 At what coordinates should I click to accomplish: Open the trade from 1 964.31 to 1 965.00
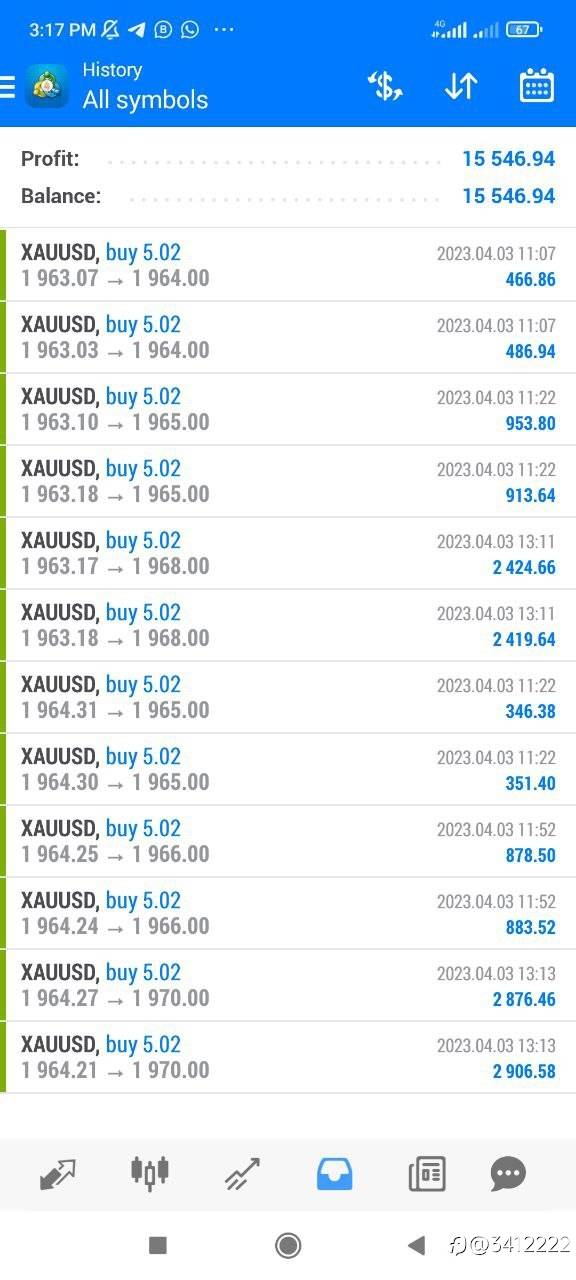coord(288,697)
